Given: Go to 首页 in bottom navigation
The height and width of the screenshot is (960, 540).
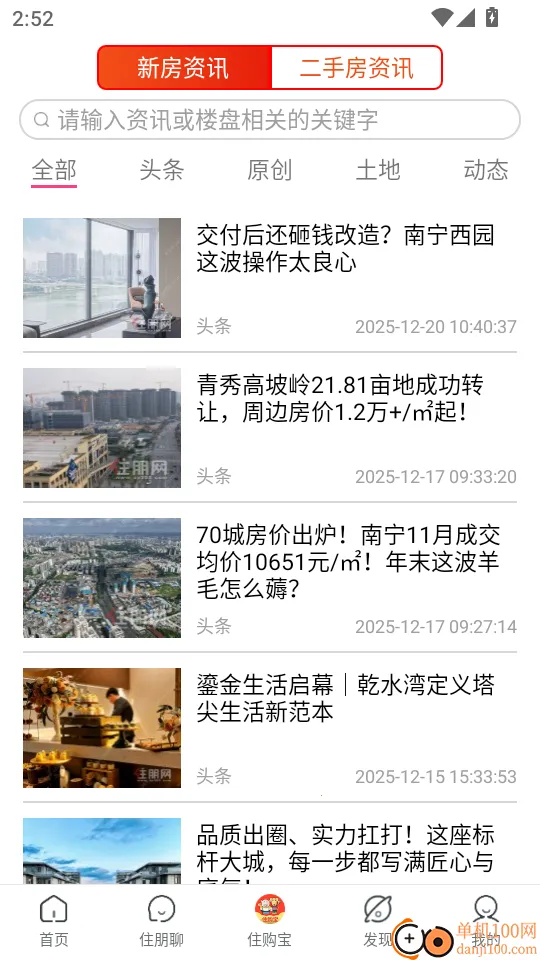Looking at the screenshot, I should [54, 921].
